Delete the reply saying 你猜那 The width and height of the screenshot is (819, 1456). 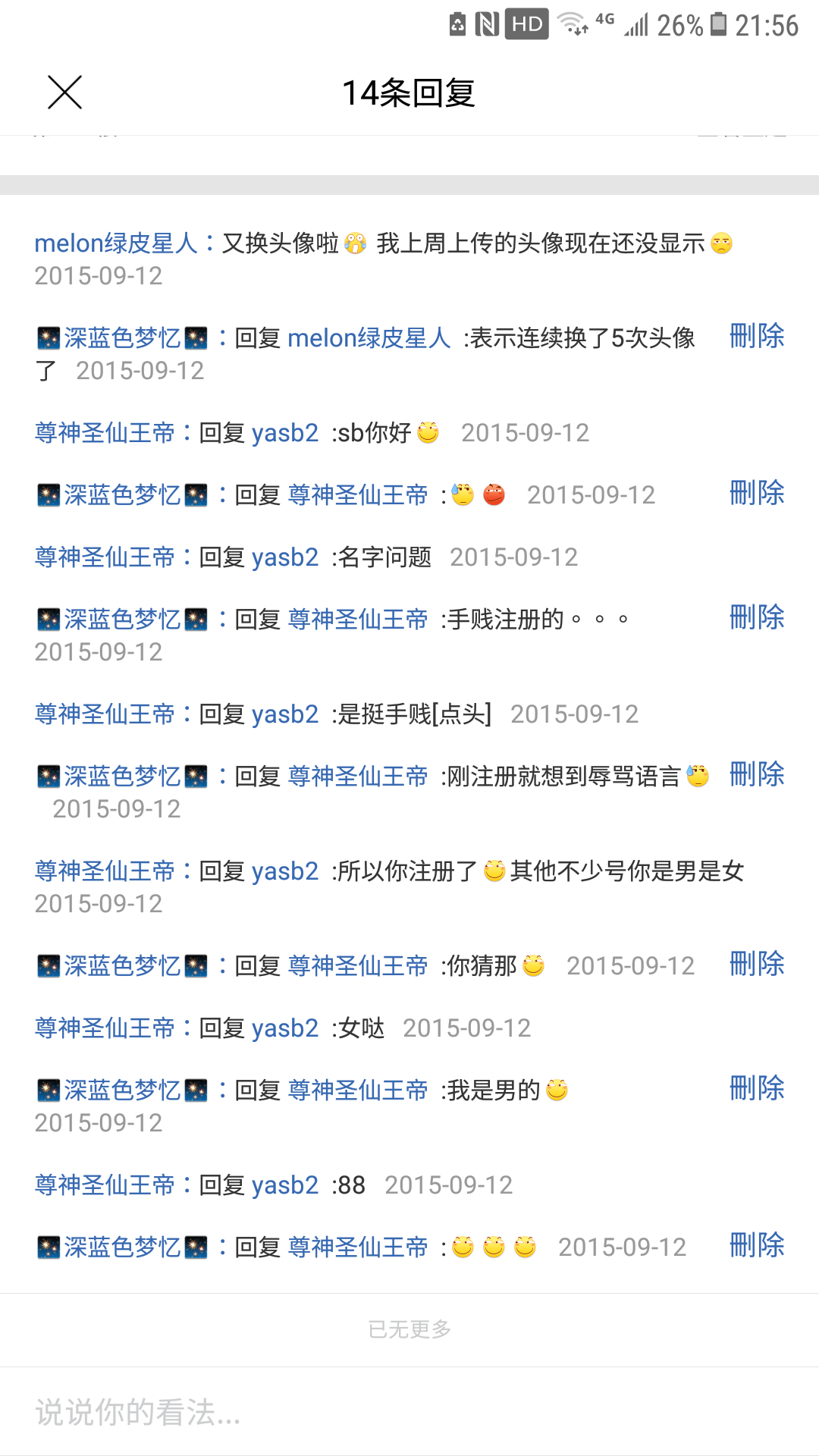point(757,964)
